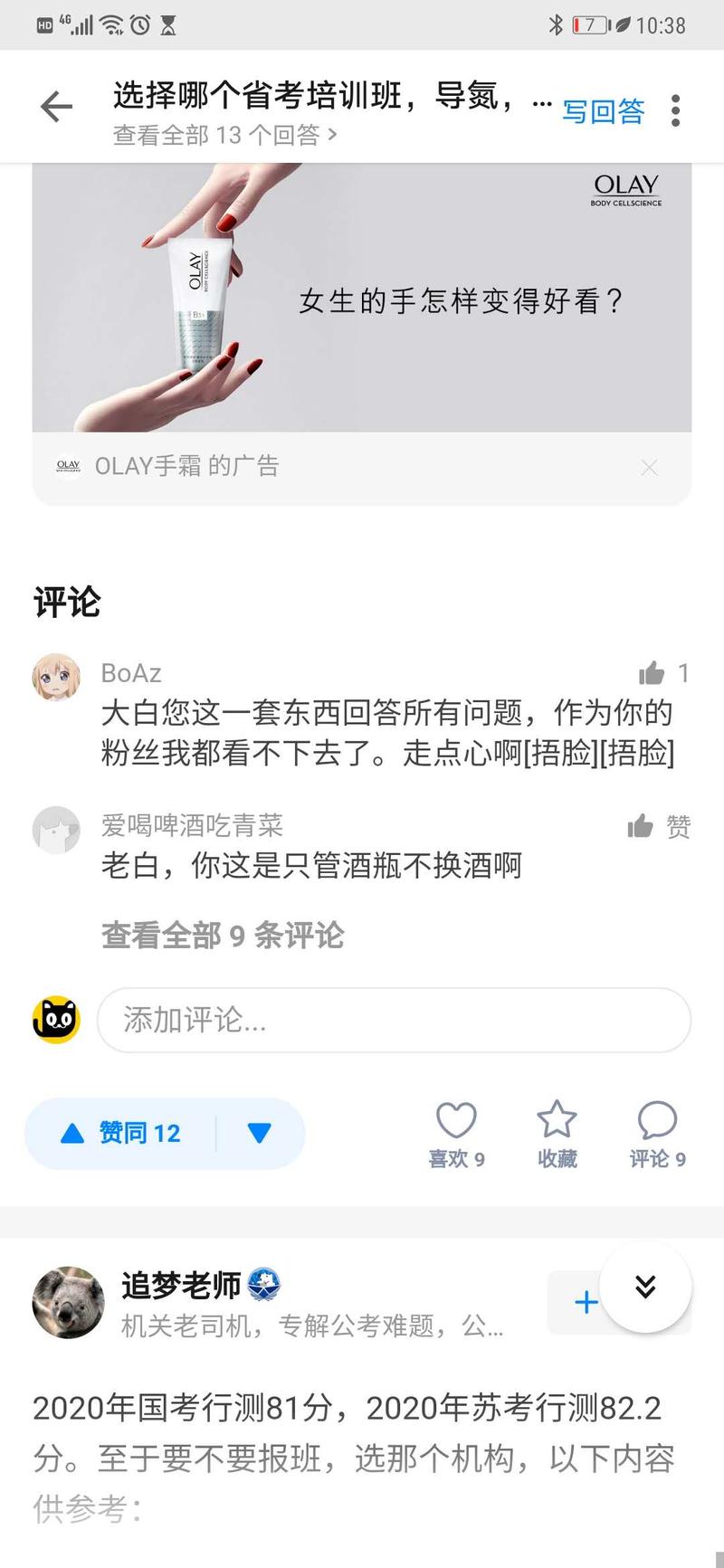Tap the back arrow to return
The width and height of the screenshot is (724, 1568).
click(x=56, y=106)
